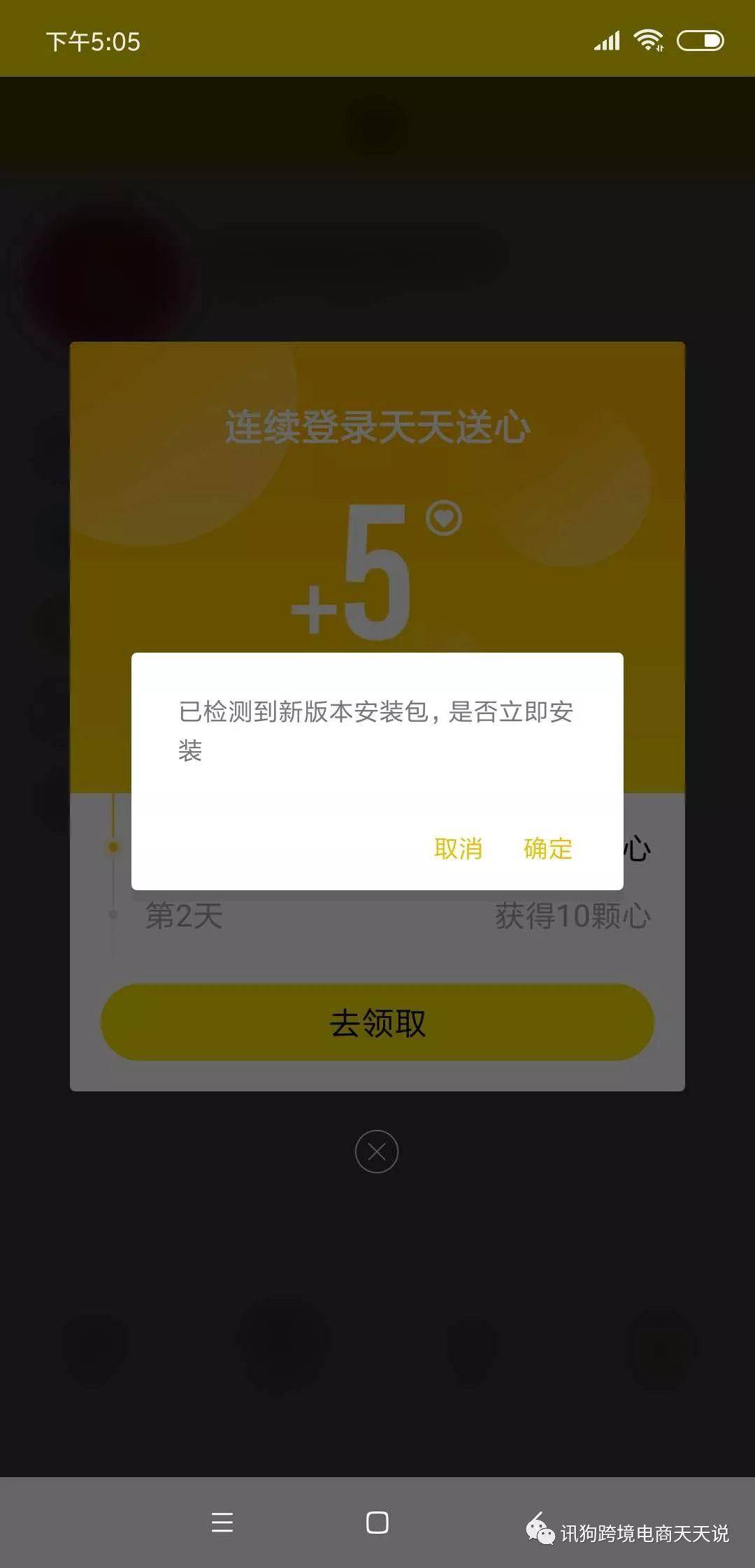The image size is (755, 1568).
Task: Close the daily login reward popup
Action: coord(377,1152)
